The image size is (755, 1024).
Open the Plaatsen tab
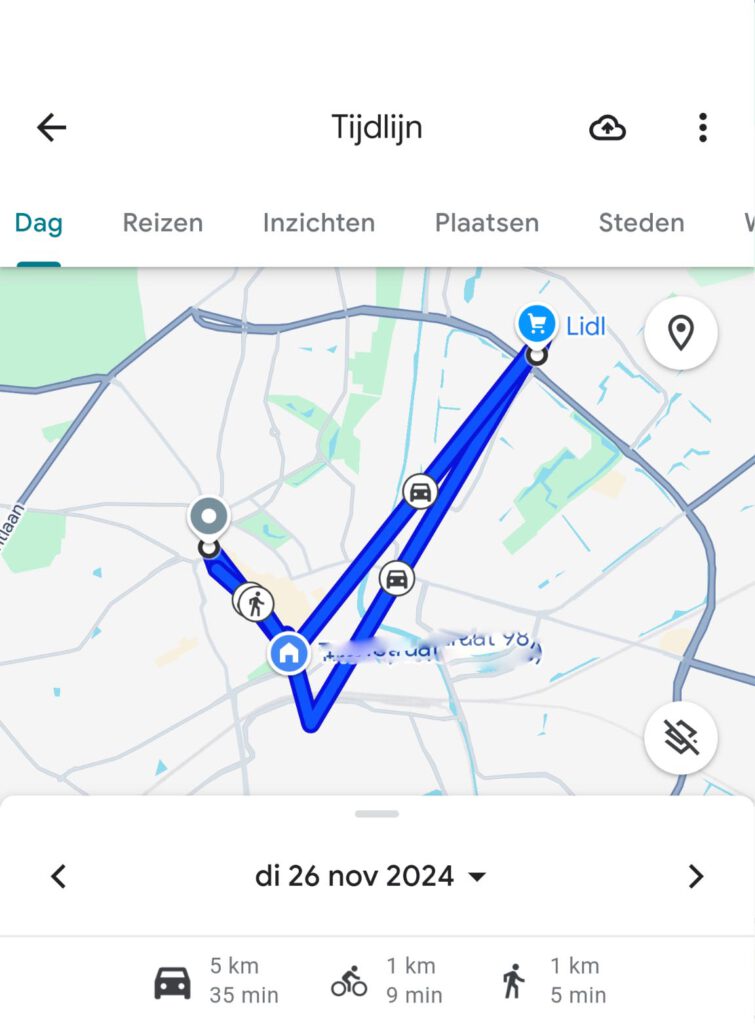(x=487, y=223)
